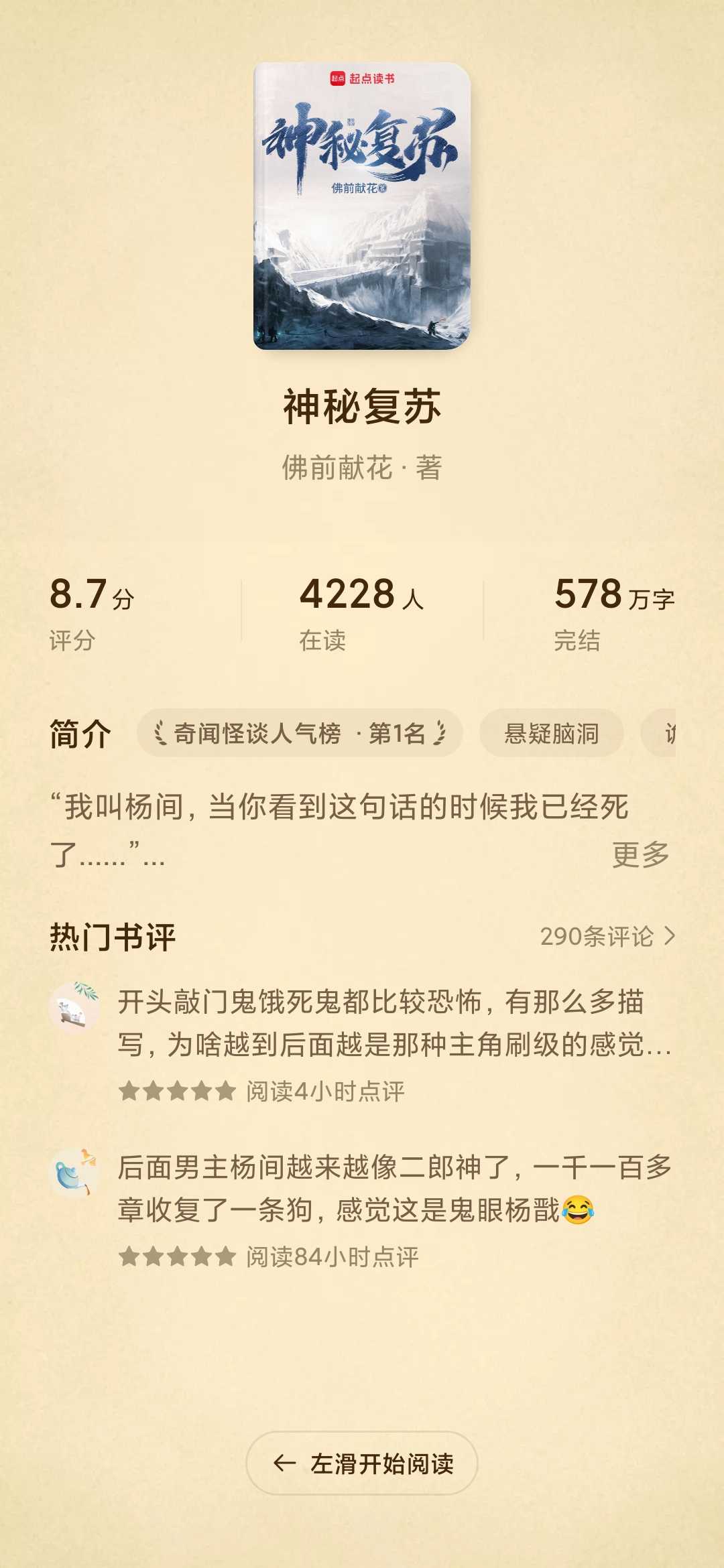724x1568 pixels.
Task: Expand the synopsis with 更多
Action: [x=640, y=854]
